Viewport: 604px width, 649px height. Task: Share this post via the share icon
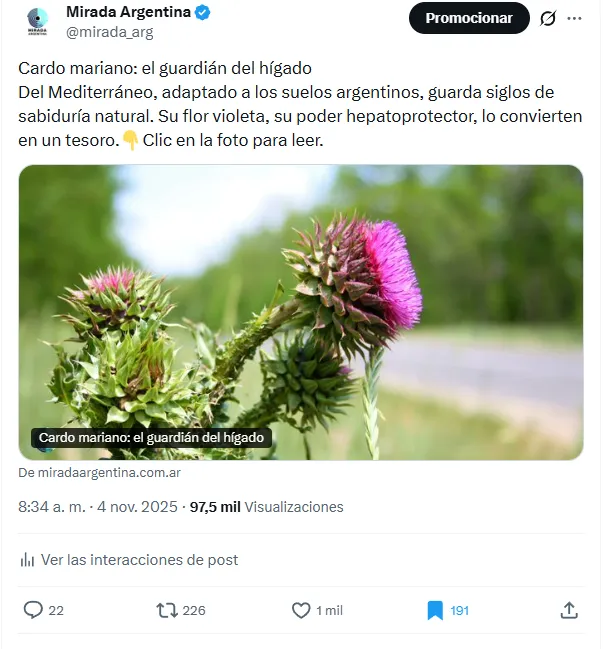[569, 610]
